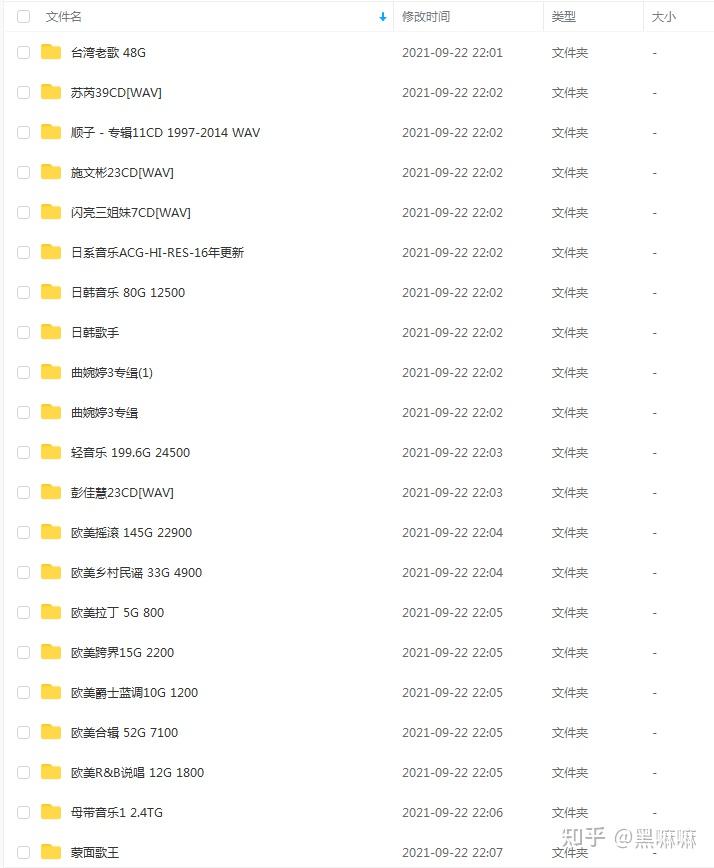Open the 欧美爵士蓝调10G 1200 folder
This screenshot has width=714, height=868.
pos(134,693)
